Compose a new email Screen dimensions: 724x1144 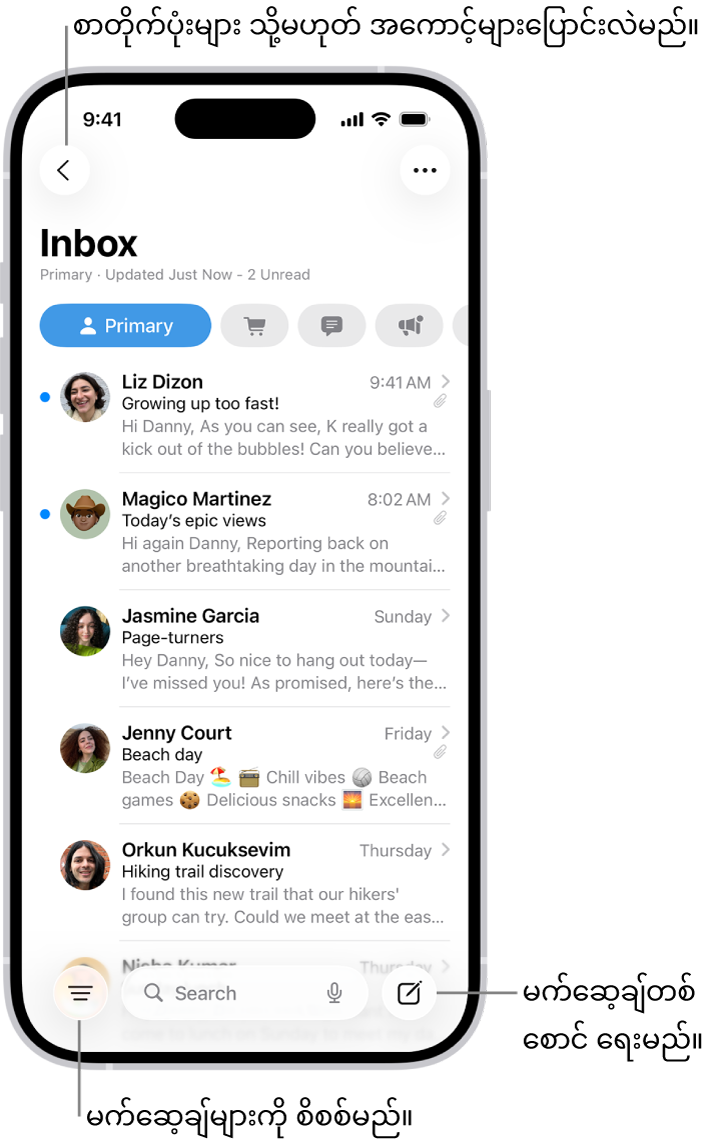coord(409,993)
